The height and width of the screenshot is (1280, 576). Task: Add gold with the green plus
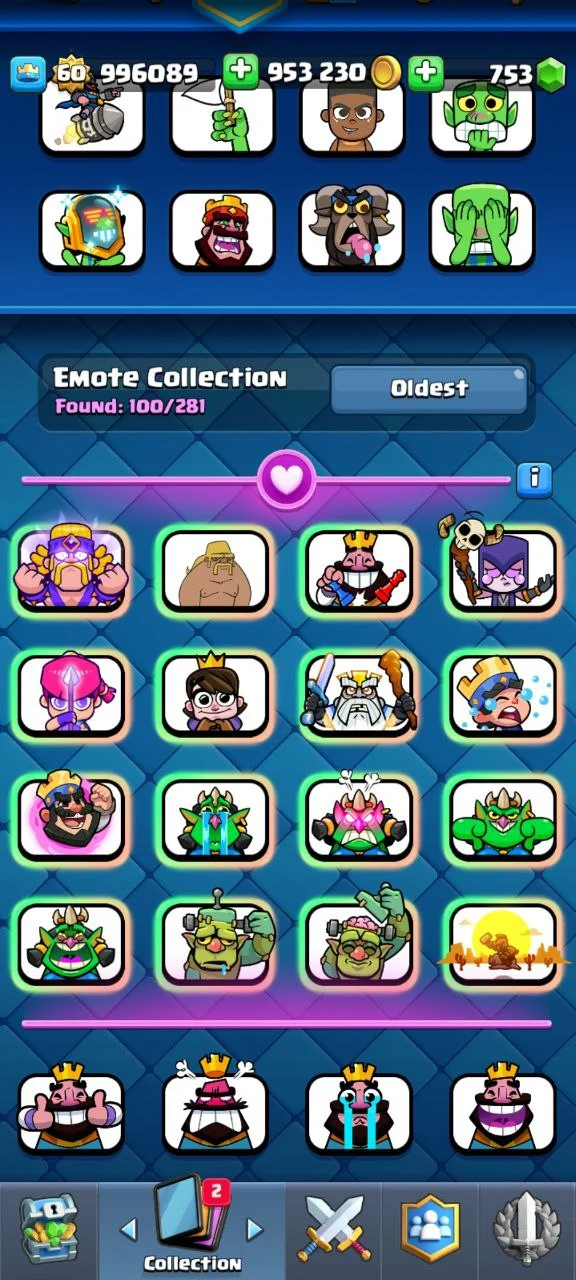[x=239, y=72]
